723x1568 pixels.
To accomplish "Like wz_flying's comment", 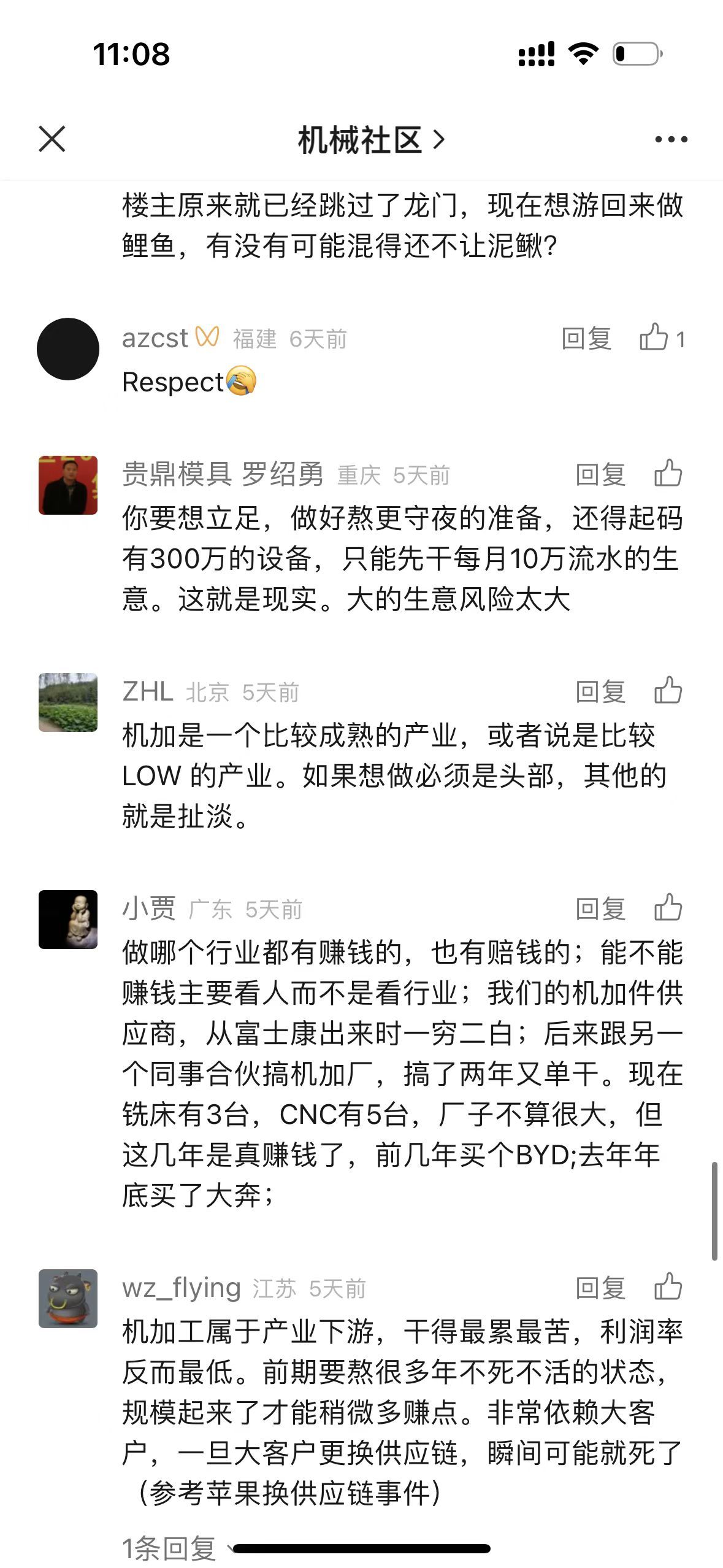I will tap(668, 1288).
